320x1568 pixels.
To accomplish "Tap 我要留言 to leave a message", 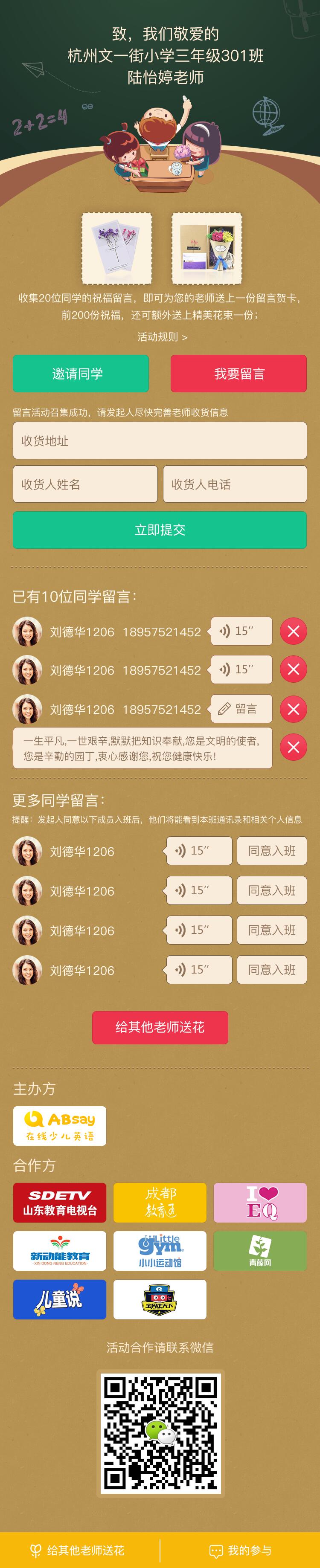I will coord(239,373).
